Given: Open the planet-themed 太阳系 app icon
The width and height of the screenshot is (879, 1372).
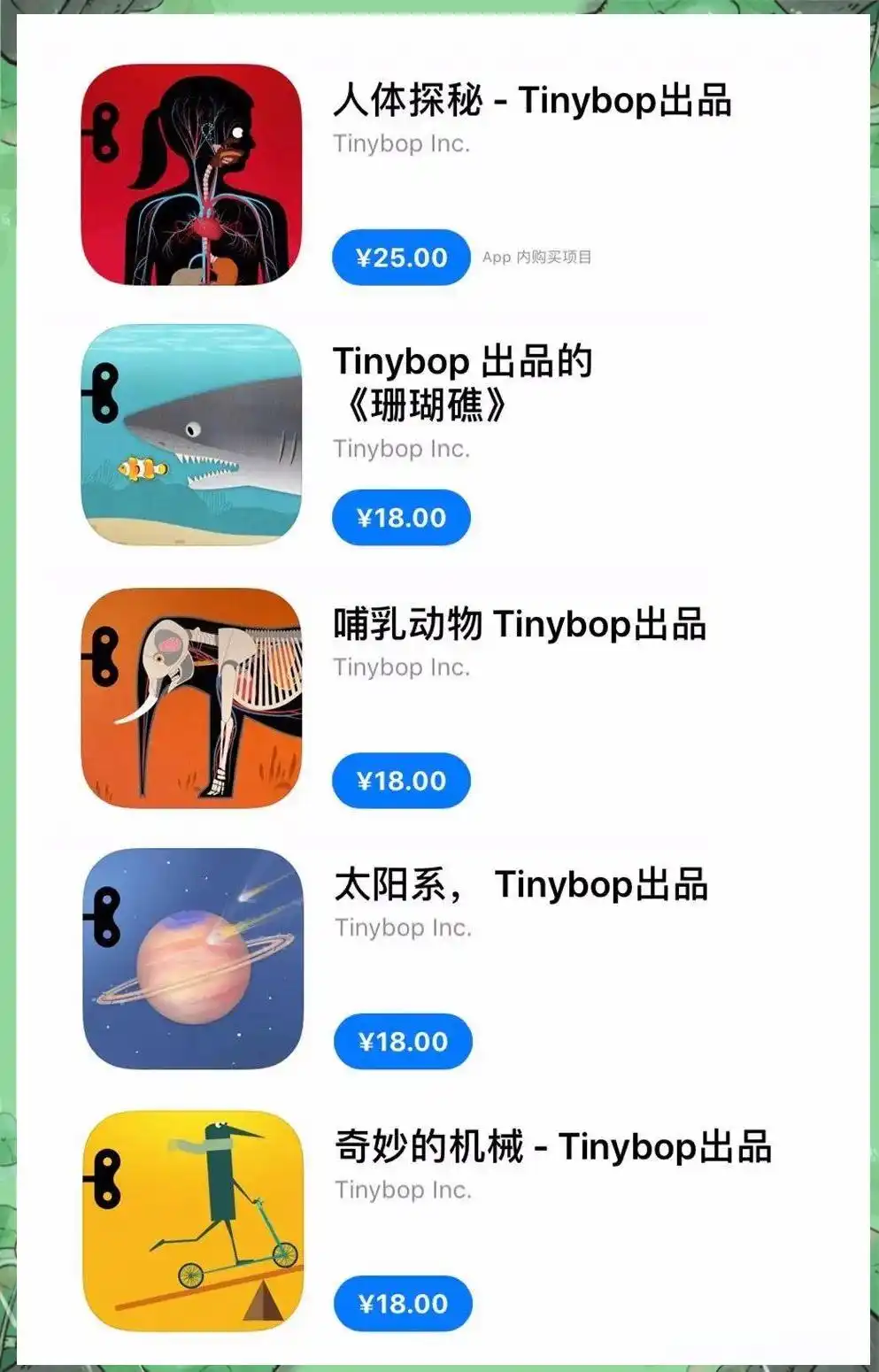Looking at the screenshot, I should (x=193, y=960).
